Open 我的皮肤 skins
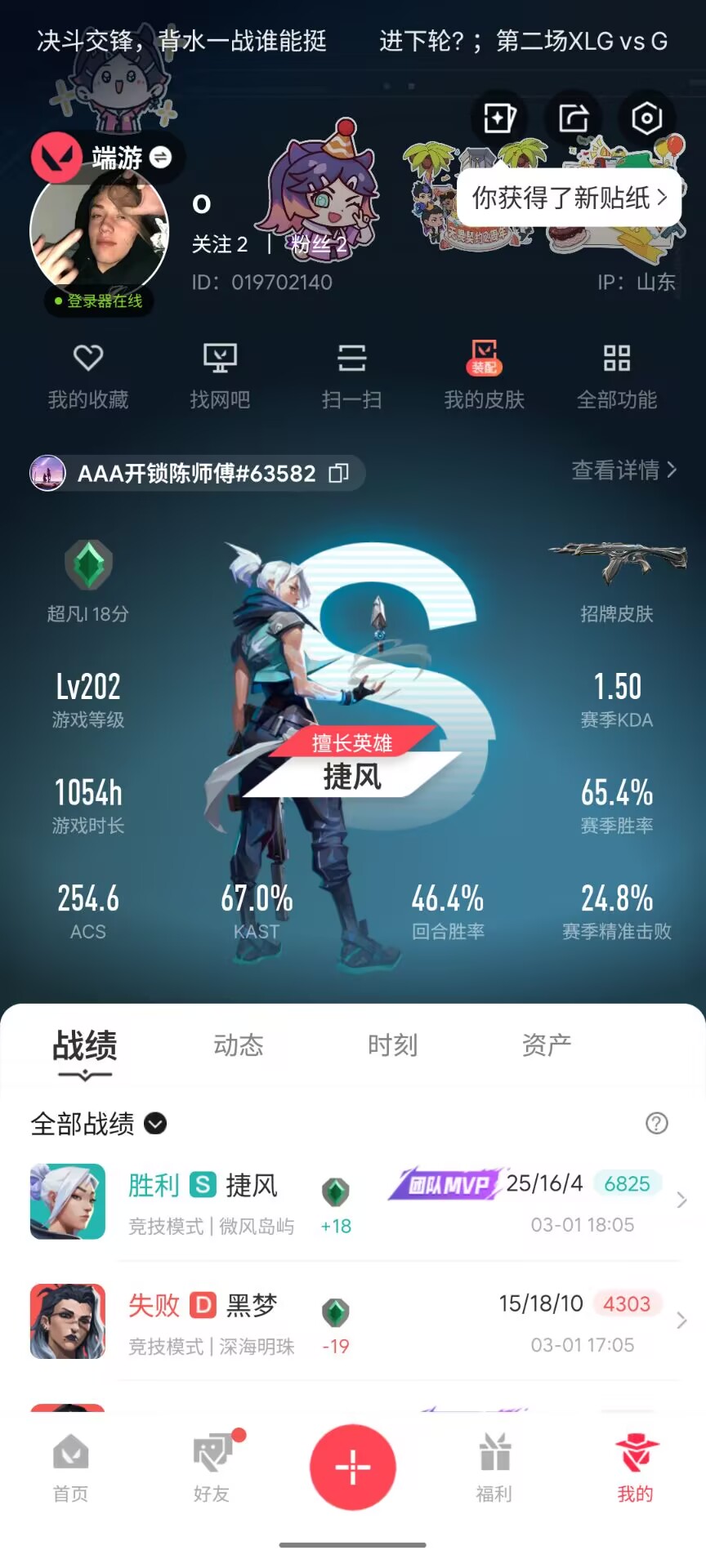 [x=484, y=376]
